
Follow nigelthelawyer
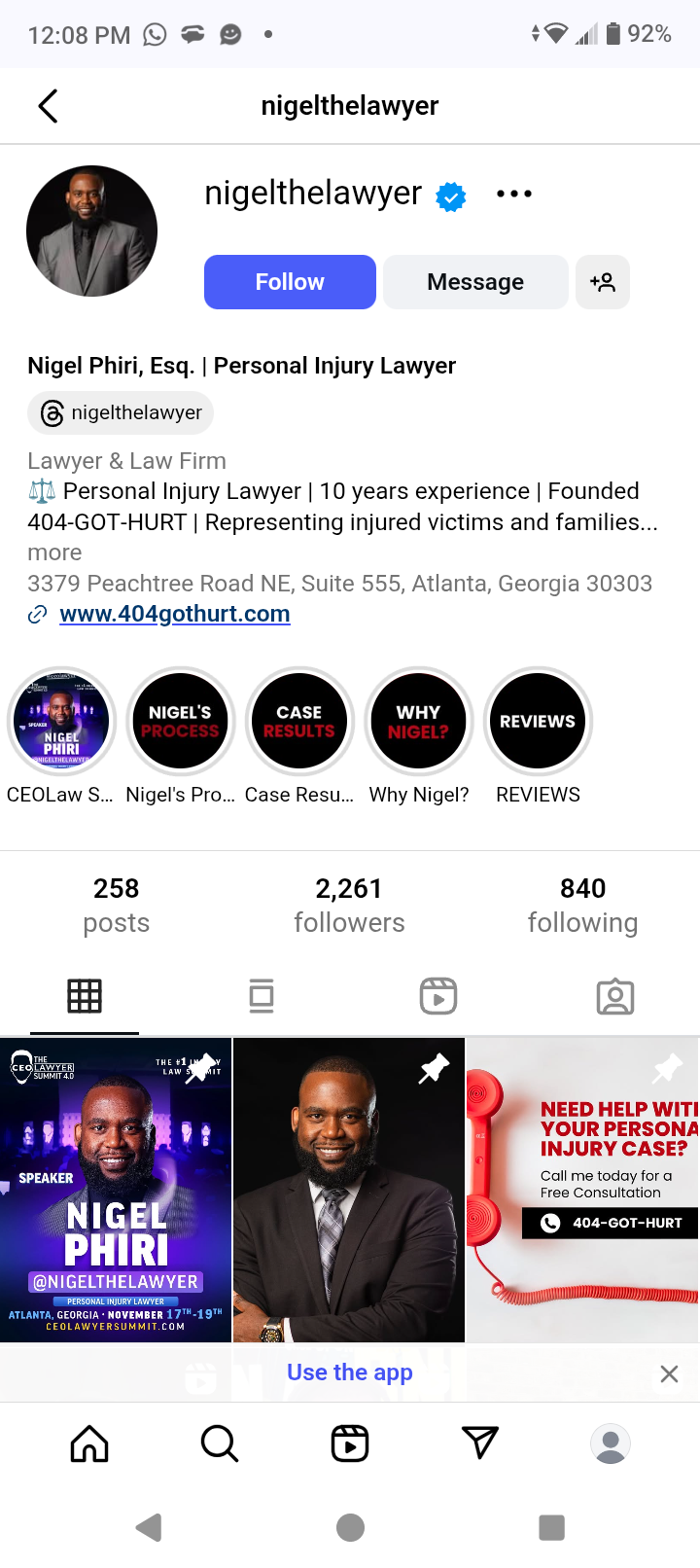(x=290, y=282)
